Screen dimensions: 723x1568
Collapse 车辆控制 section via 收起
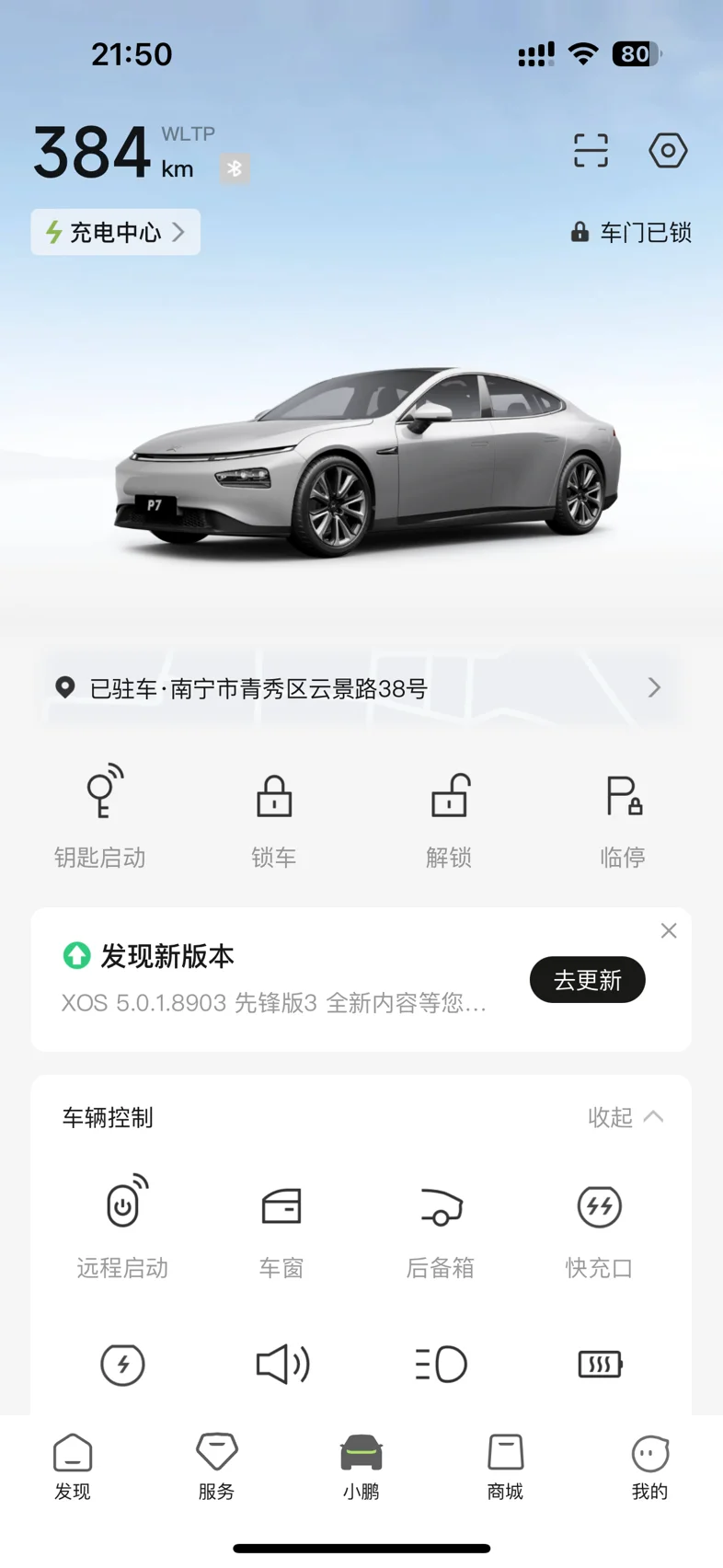[x=625, y=1117]
